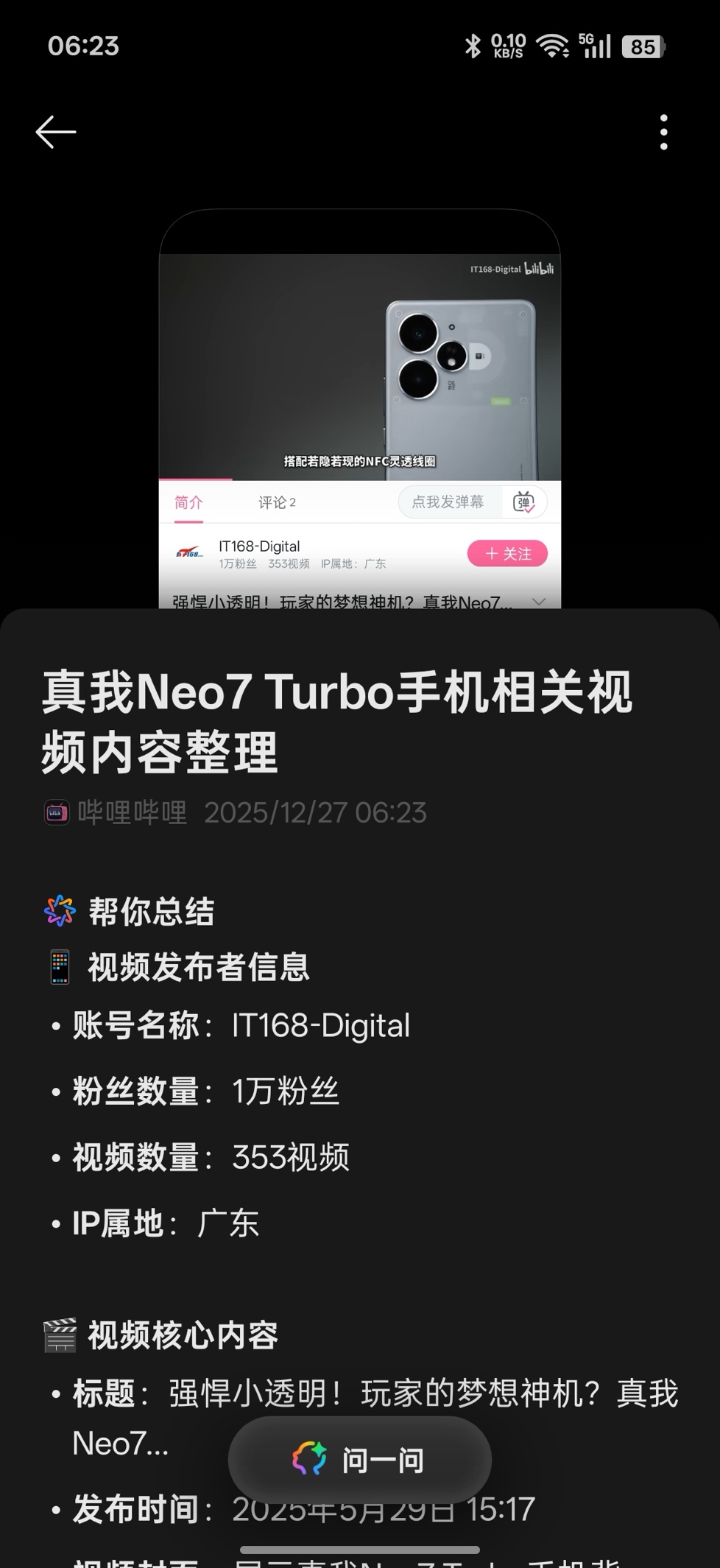This screenshot has height=1568, width=720.
Task: Tap the 问一问 ask button
Action: pos(360,1460)
